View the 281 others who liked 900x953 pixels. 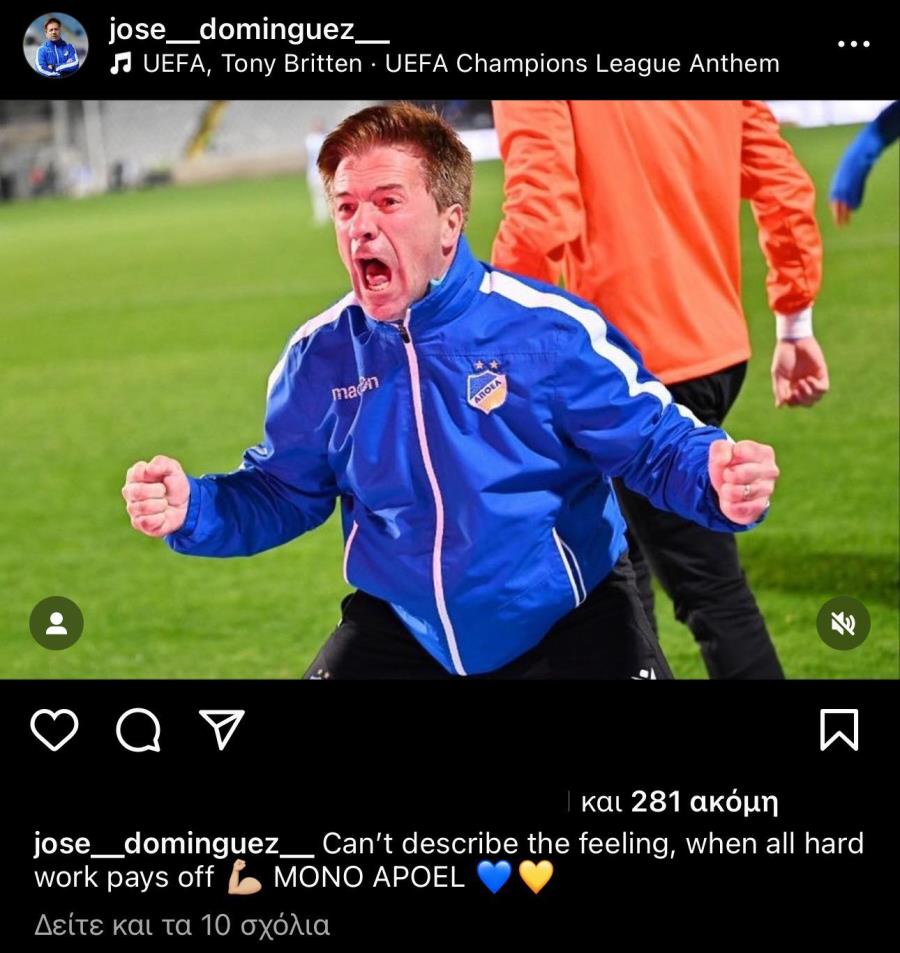coord(679,801)
